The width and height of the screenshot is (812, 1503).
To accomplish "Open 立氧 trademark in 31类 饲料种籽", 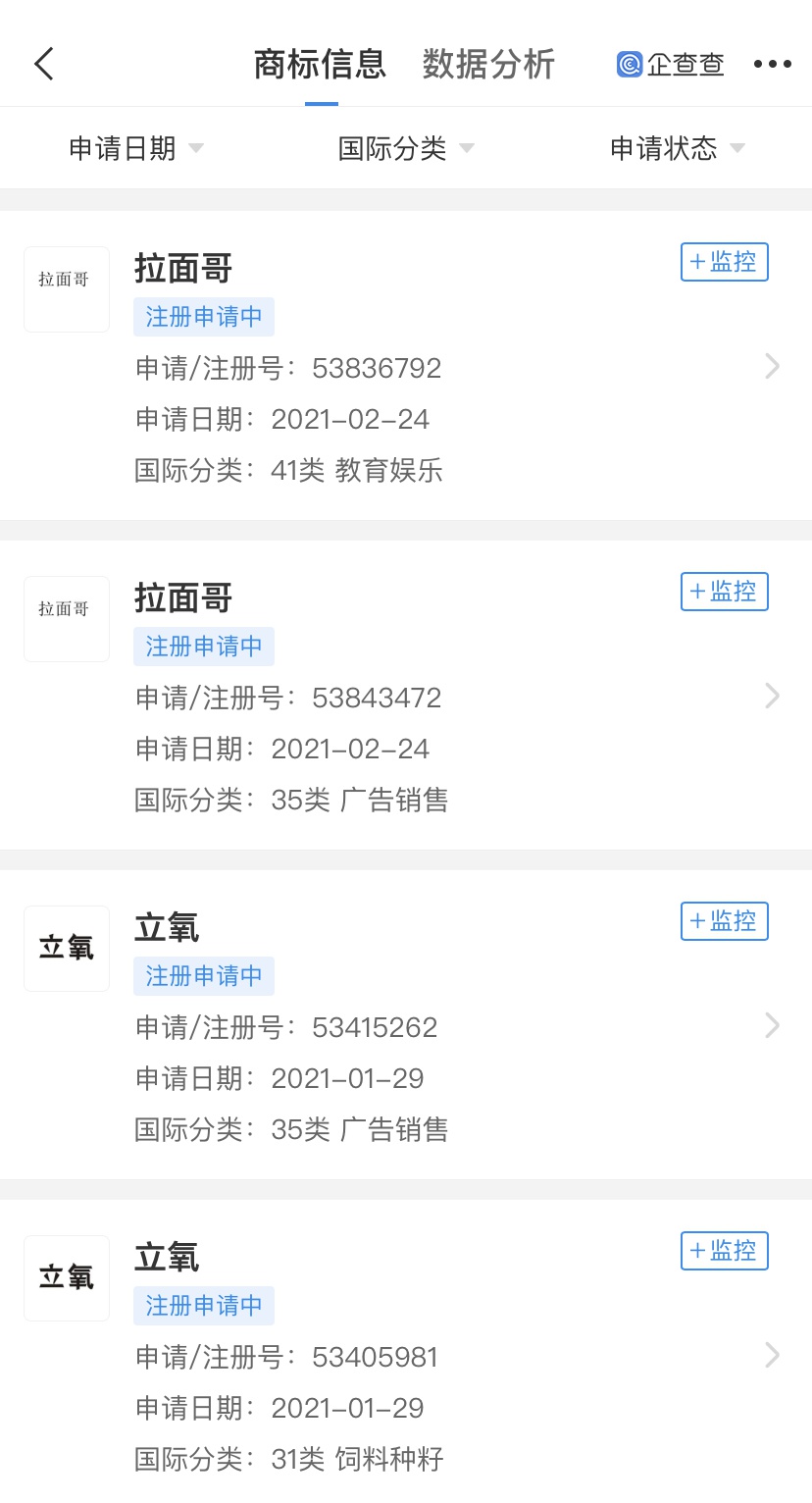I will pyautogui.click(x=406, y=1351).
